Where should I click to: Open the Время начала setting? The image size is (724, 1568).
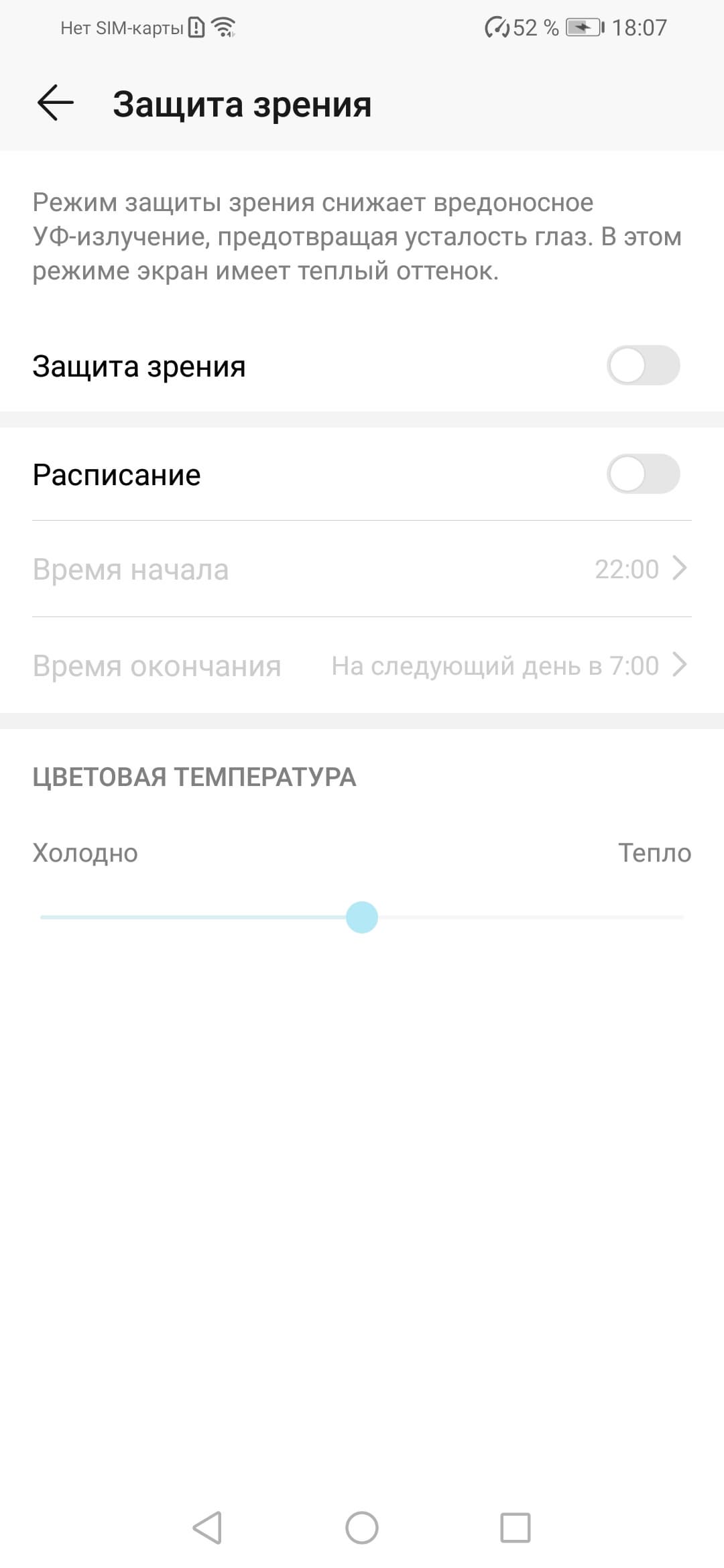(362, 570)
